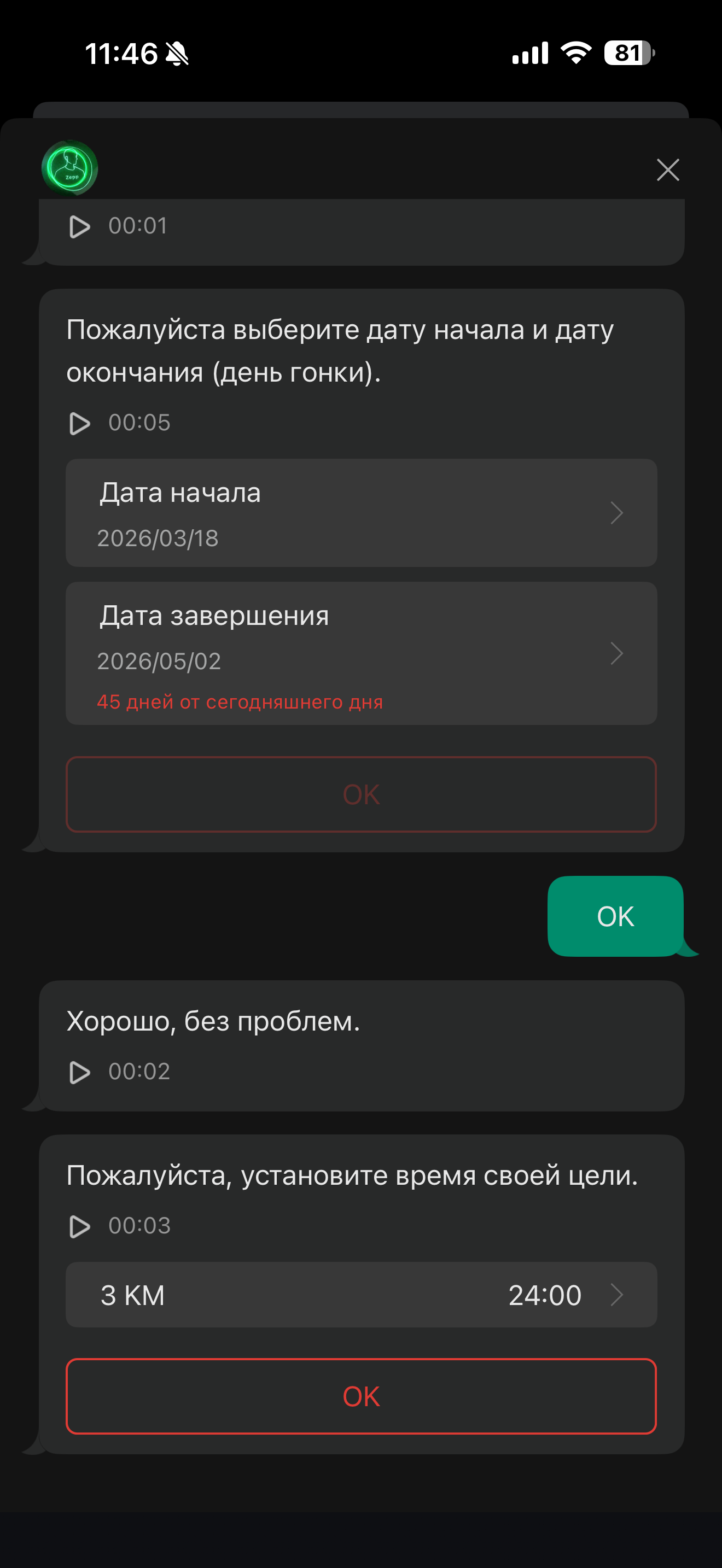Close the Zepp coach chat
This screenshot has width=722, height=1568.
click(668, 170)
